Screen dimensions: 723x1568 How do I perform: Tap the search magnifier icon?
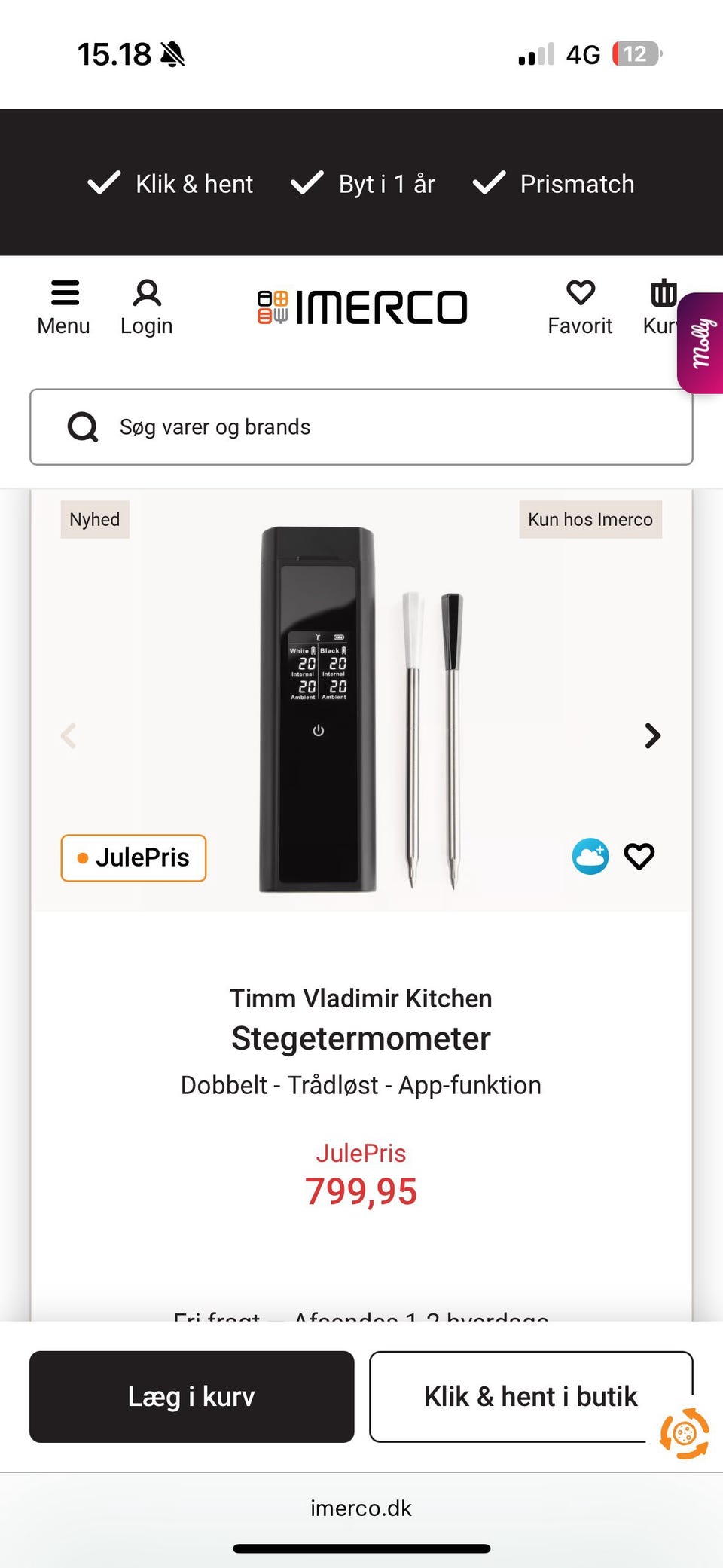pyautogui.click(x=82, y=426)
